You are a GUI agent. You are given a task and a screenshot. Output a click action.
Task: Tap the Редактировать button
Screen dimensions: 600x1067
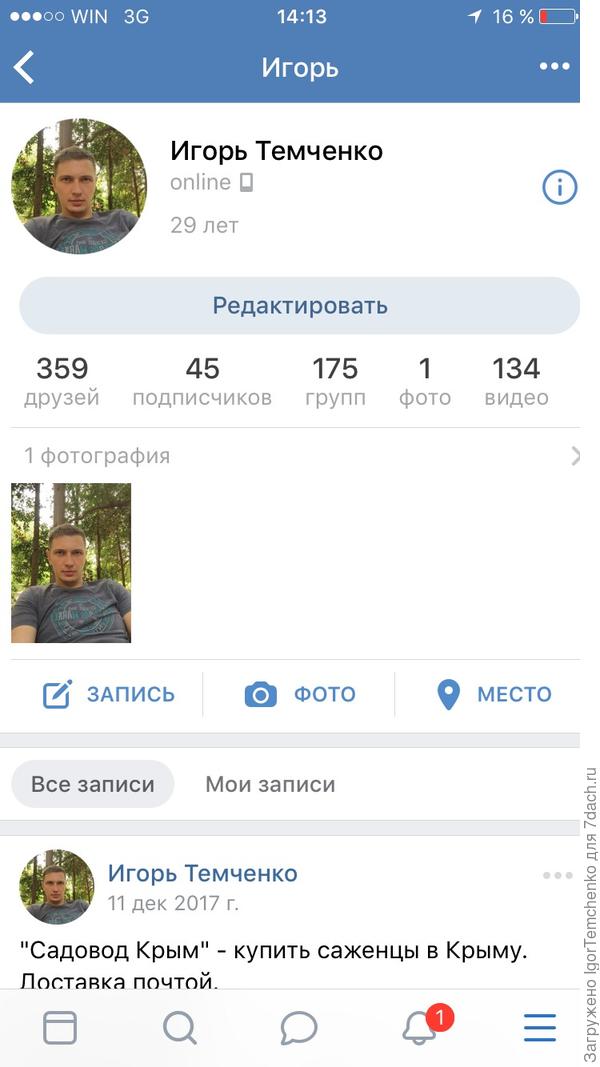(x=299, y=305)
